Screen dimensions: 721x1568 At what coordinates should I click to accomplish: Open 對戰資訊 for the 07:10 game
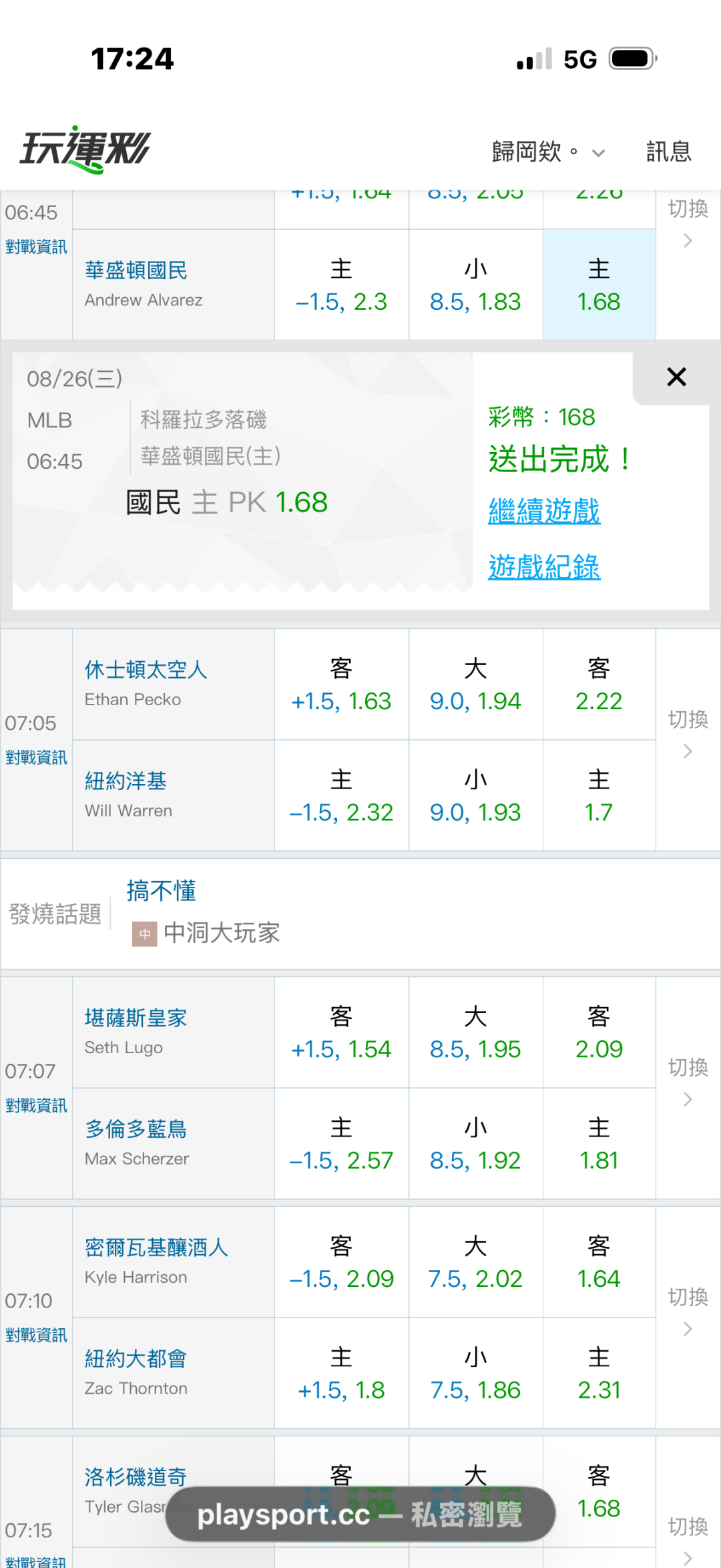pos(36,1335)
